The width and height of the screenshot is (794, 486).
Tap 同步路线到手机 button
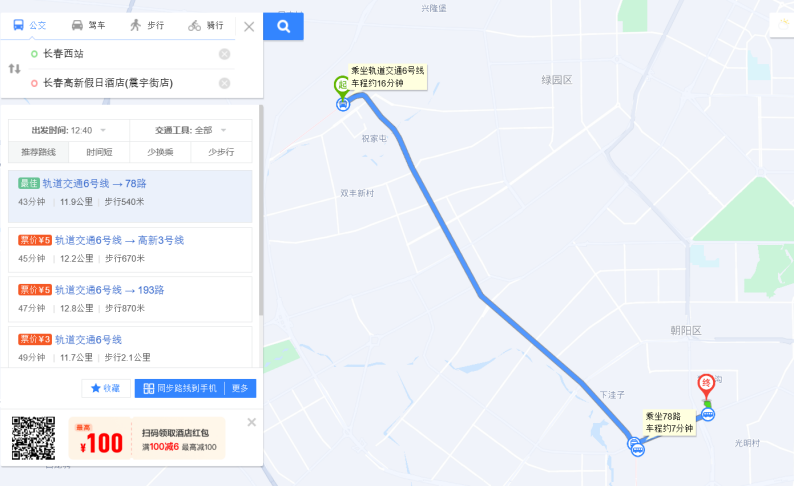[x=180, y=388]
